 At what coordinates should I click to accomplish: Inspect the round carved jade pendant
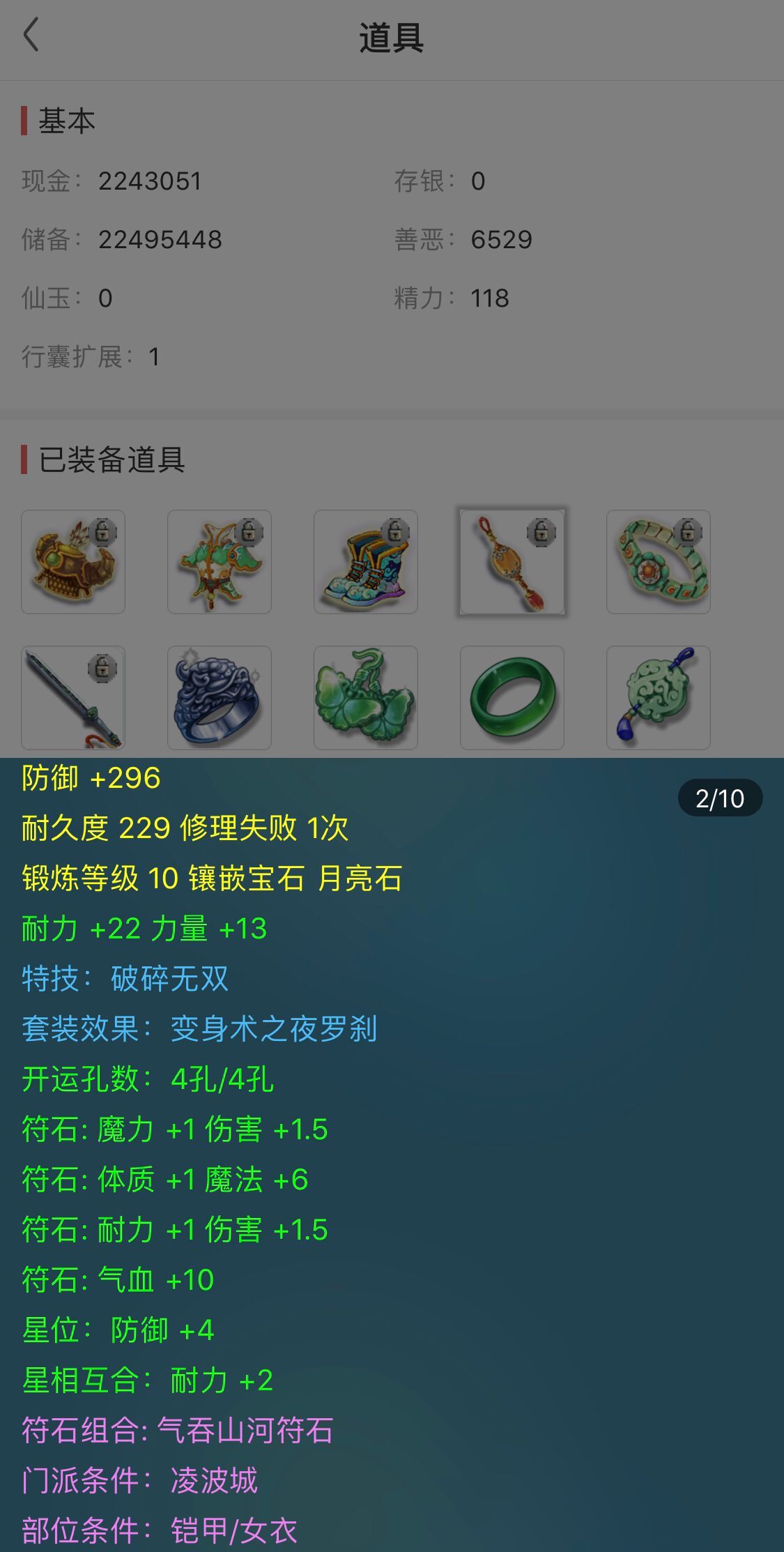coord(659,698)
